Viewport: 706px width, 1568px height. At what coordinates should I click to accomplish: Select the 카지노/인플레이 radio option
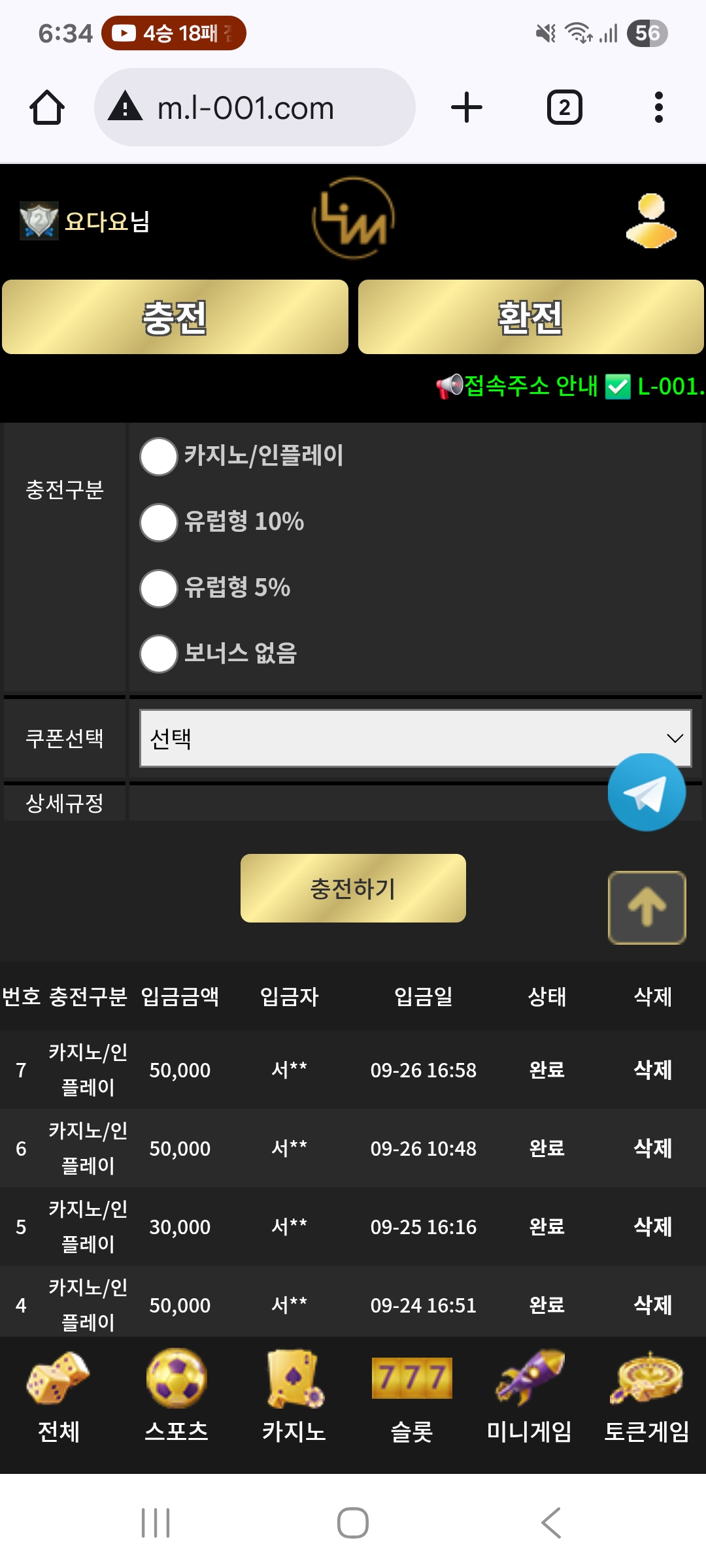pos(159,456)
